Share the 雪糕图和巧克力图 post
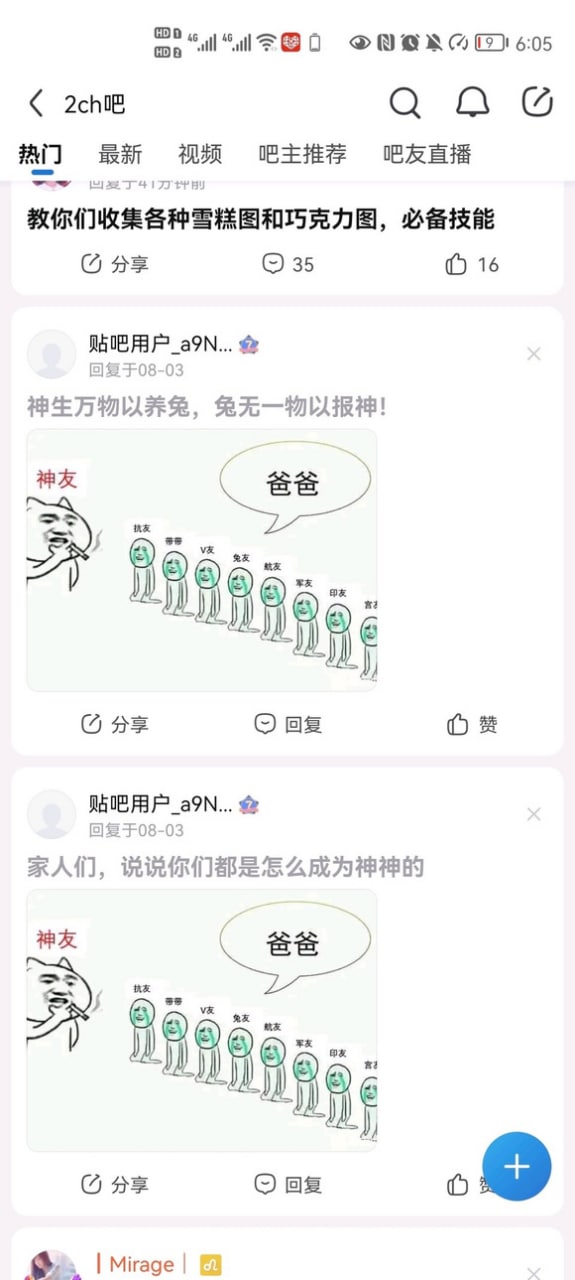575x1280 pixels. 114,264
